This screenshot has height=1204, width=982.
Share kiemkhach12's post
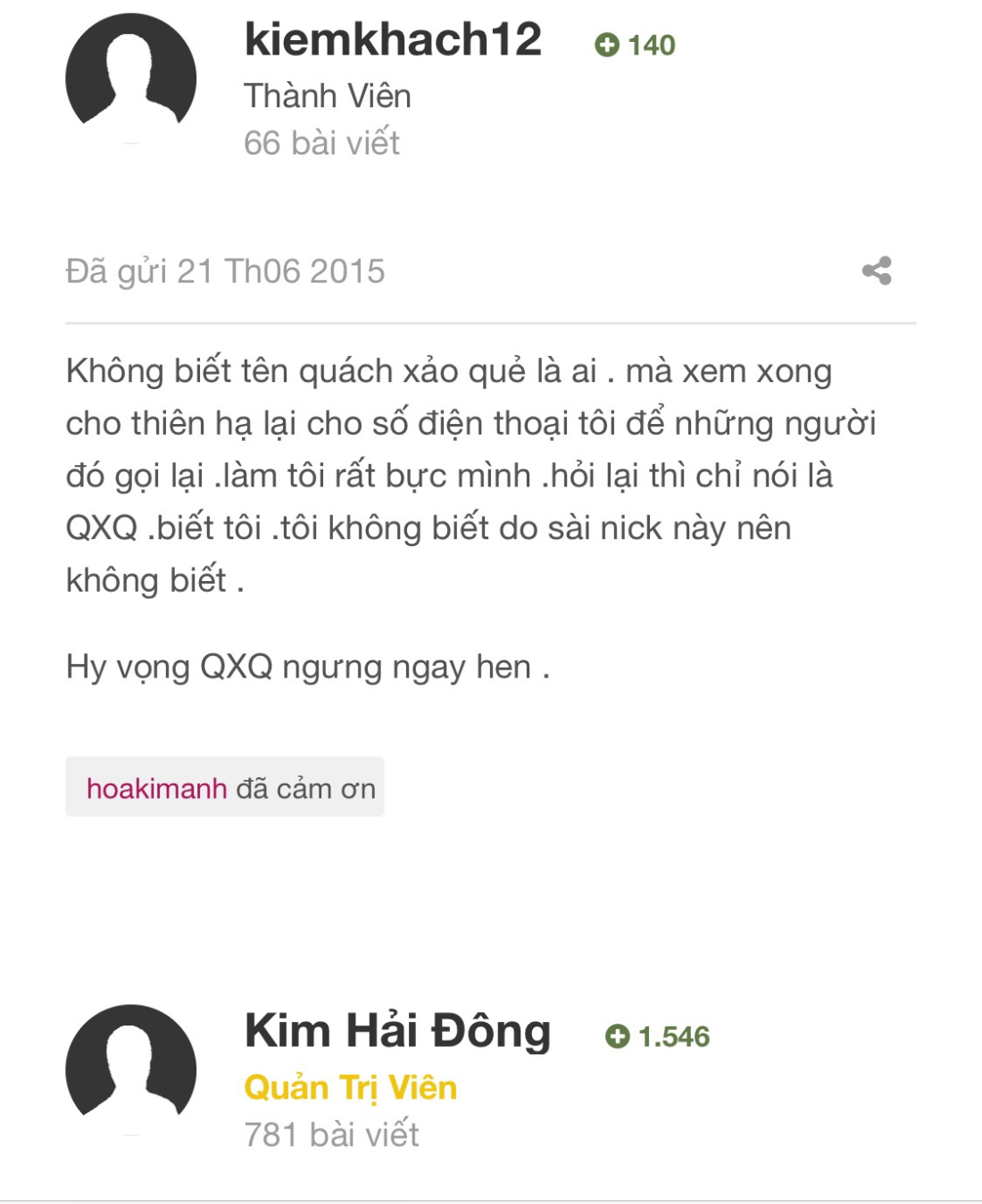[877, 270]
